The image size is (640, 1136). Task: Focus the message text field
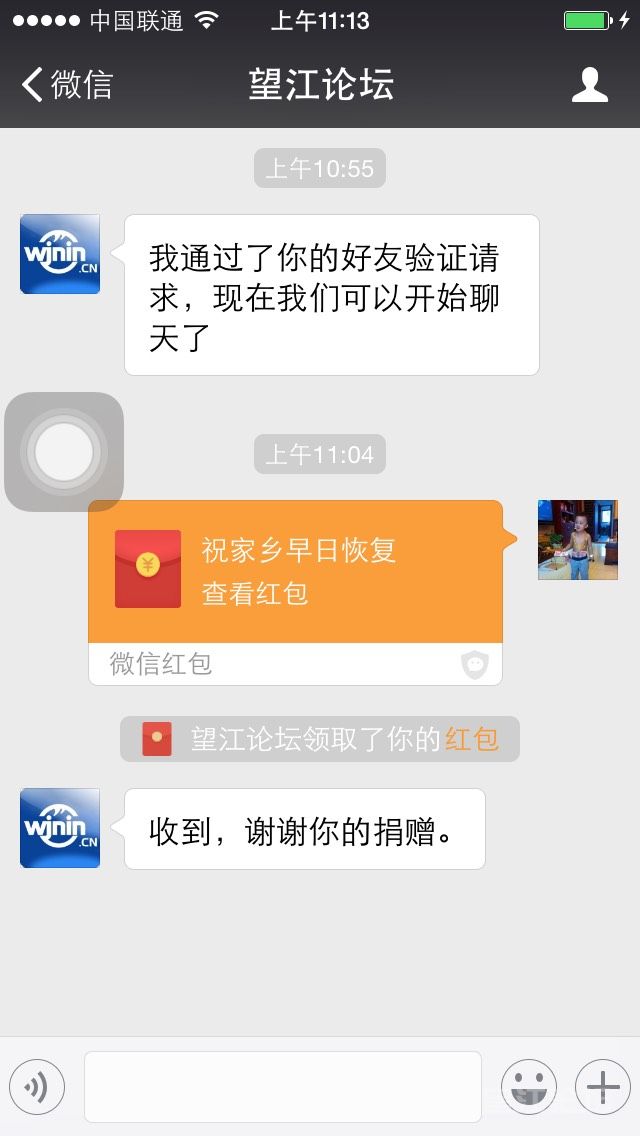283,1086
